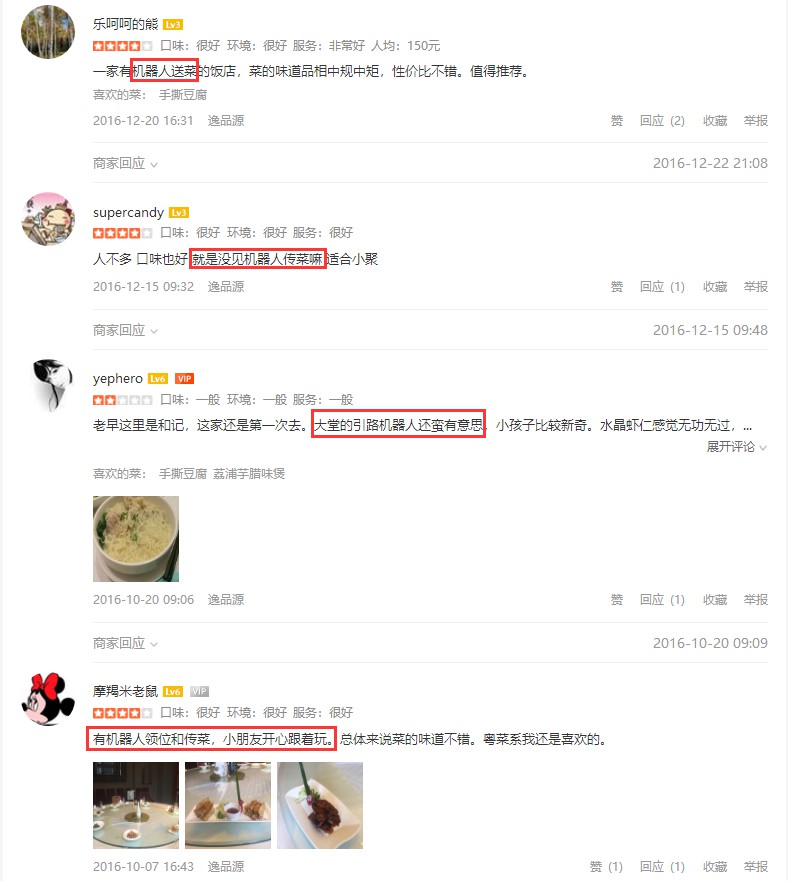Screen dimensions: 788x881
Task: Like 摩羯米老鼠's review
Action: click(606, 867)
